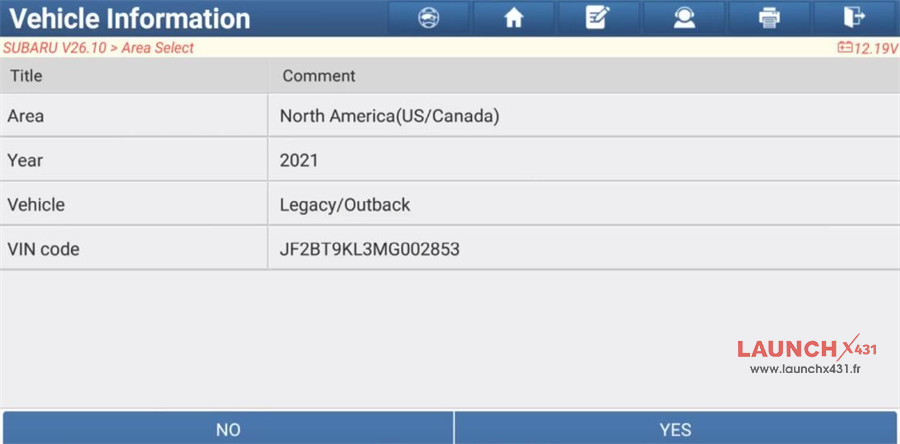Tap NO to reject vehicle info

(x=228, y=429)
